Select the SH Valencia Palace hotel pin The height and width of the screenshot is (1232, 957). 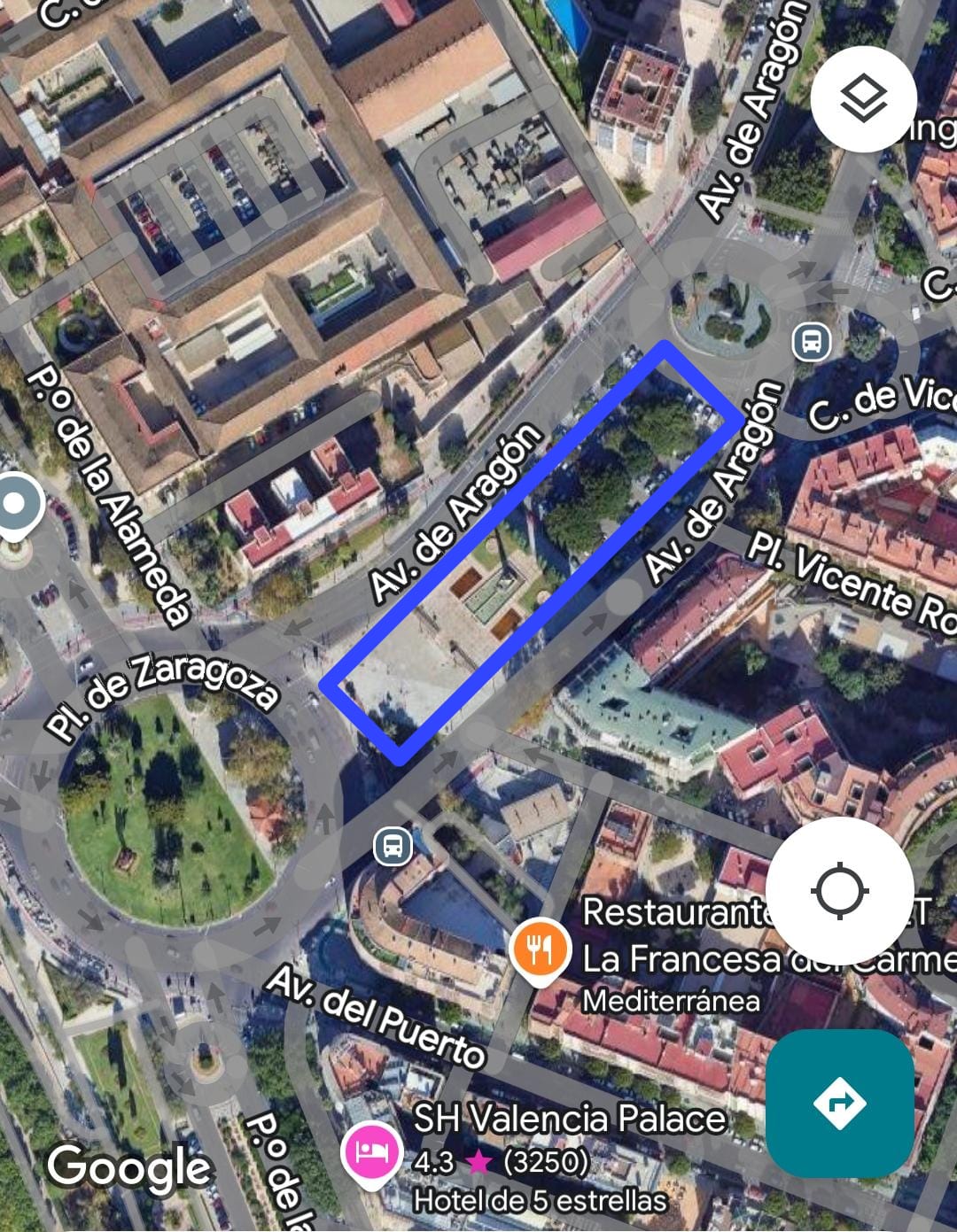click(370, 1151)
